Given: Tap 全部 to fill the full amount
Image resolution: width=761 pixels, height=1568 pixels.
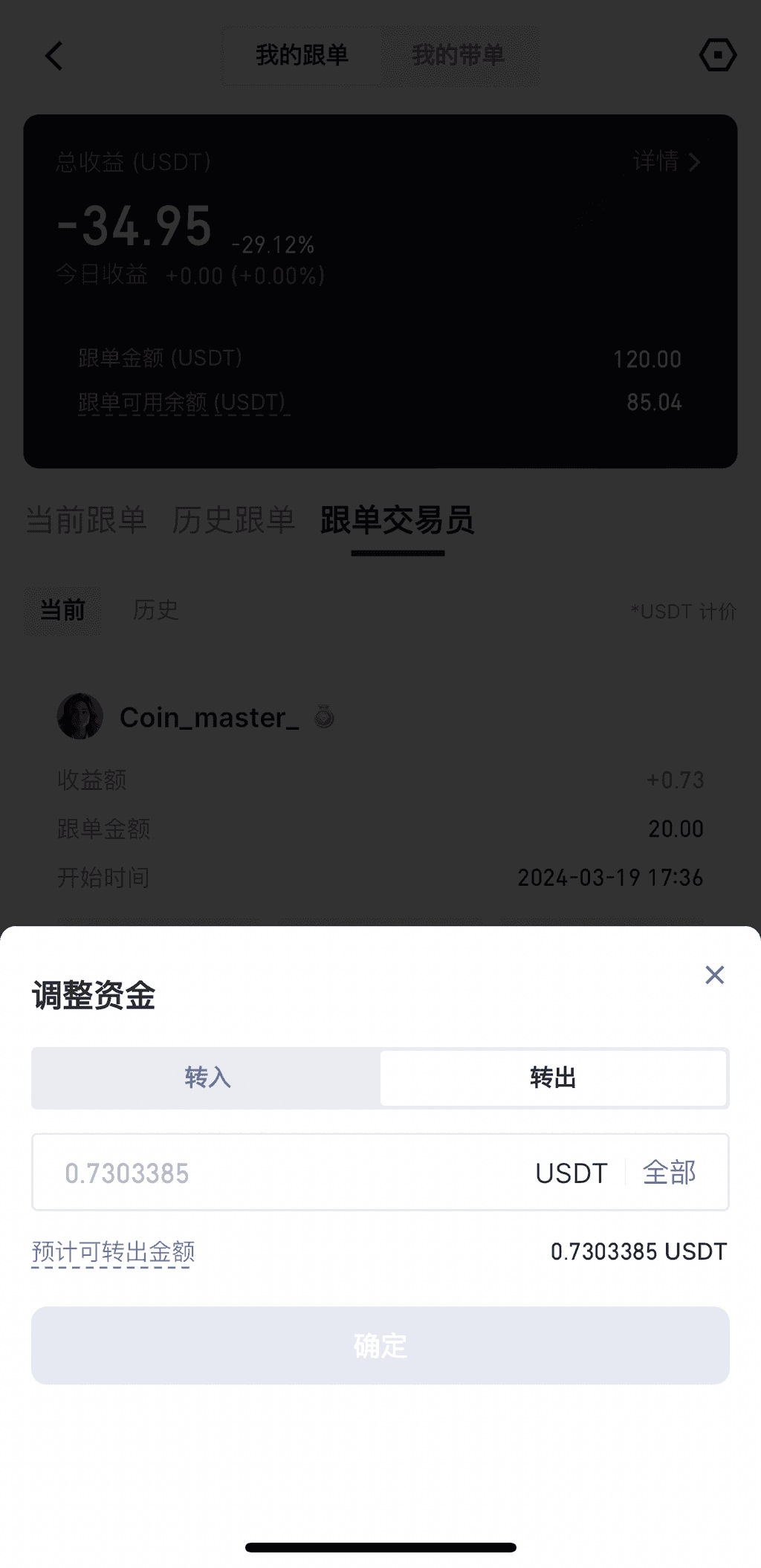Looking at the screenshot, I should [x=669, y=1173].
